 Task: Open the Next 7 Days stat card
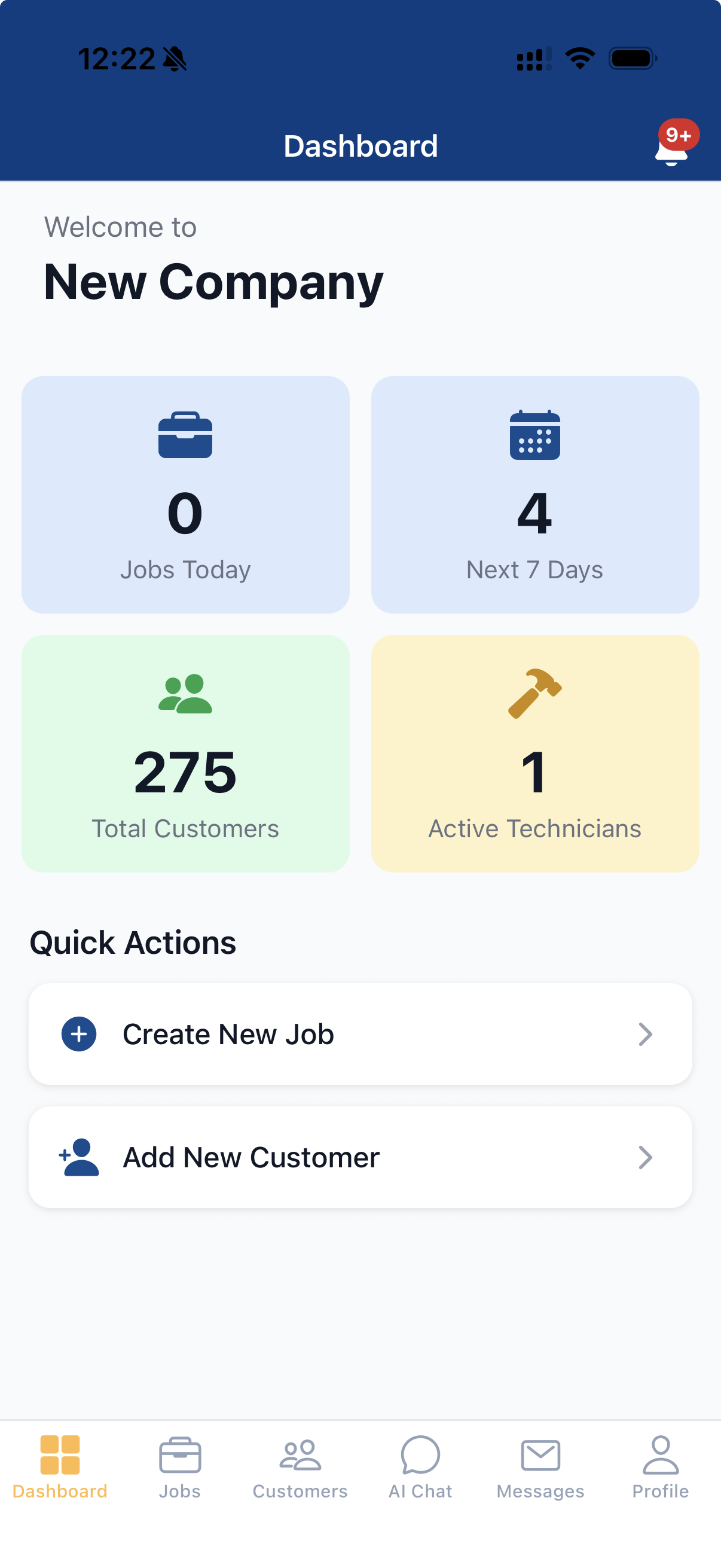(534, 494)
